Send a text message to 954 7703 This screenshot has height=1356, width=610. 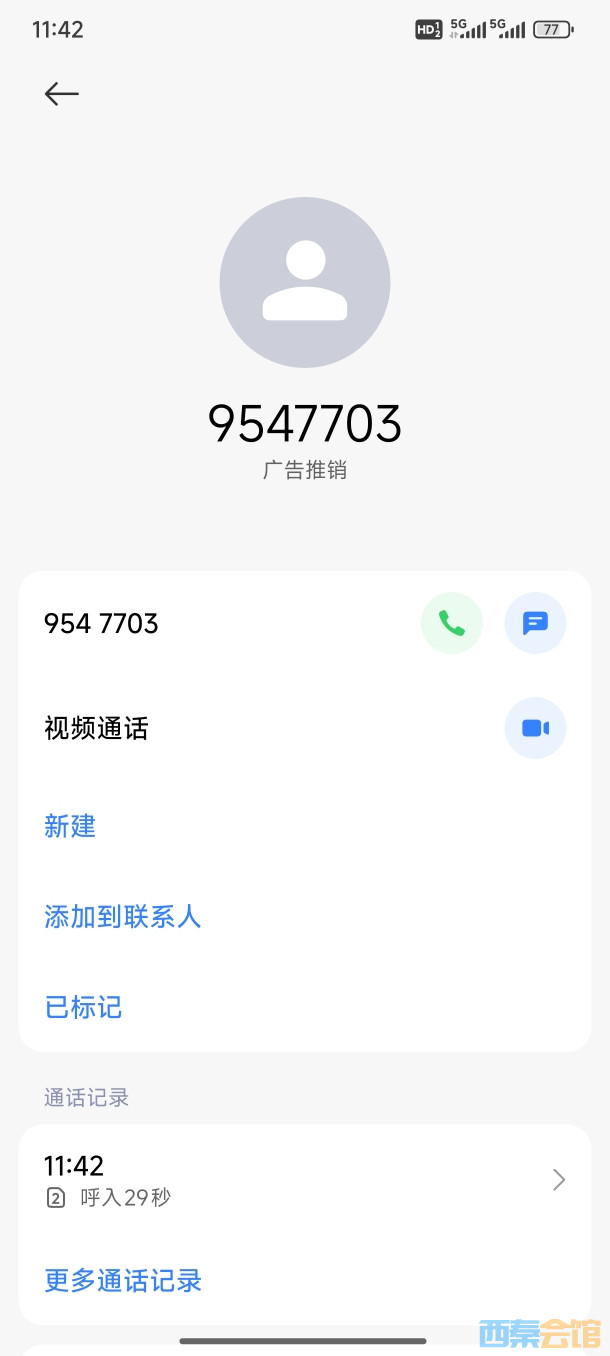[x=535, y=624]
